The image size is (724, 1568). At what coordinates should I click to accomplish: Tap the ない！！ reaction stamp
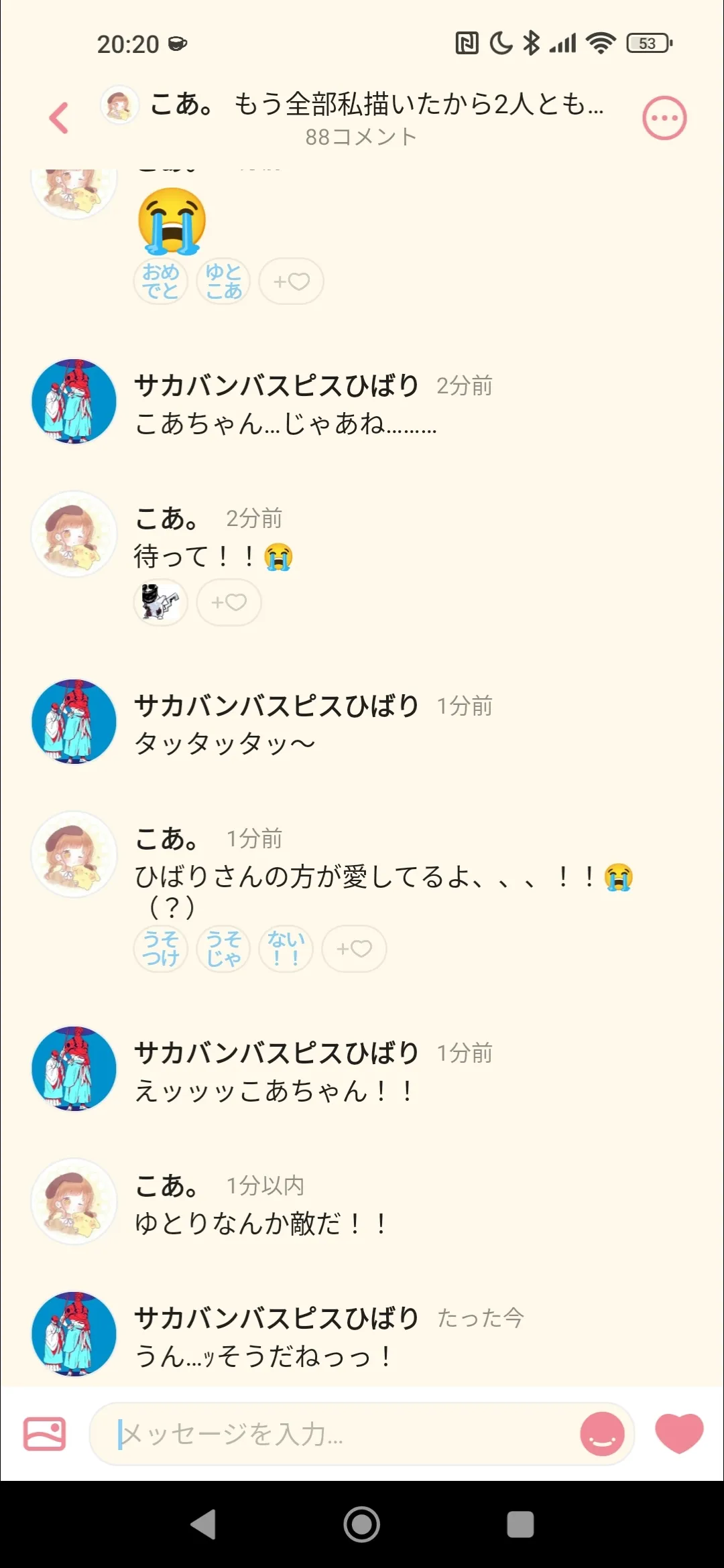[x=286, y=949]
